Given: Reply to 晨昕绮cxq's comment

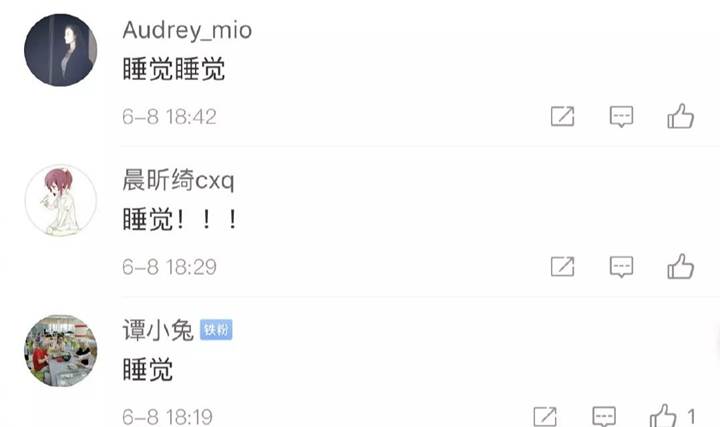Looking at the screenshot, I should click(x=622, y=267).
